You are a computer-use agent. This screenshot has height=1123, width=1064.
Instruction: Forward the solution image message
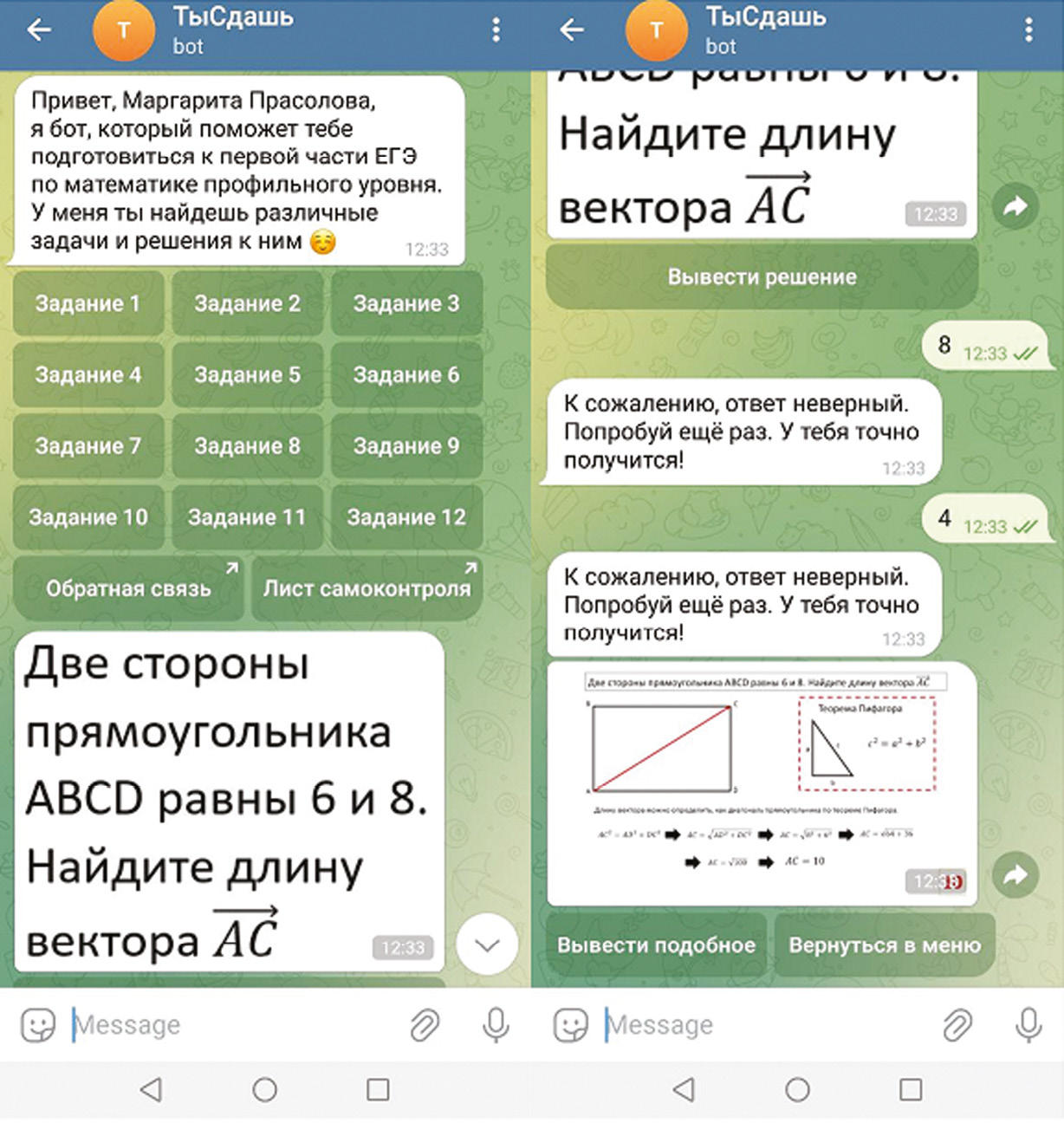click(x=1015, y=875)
